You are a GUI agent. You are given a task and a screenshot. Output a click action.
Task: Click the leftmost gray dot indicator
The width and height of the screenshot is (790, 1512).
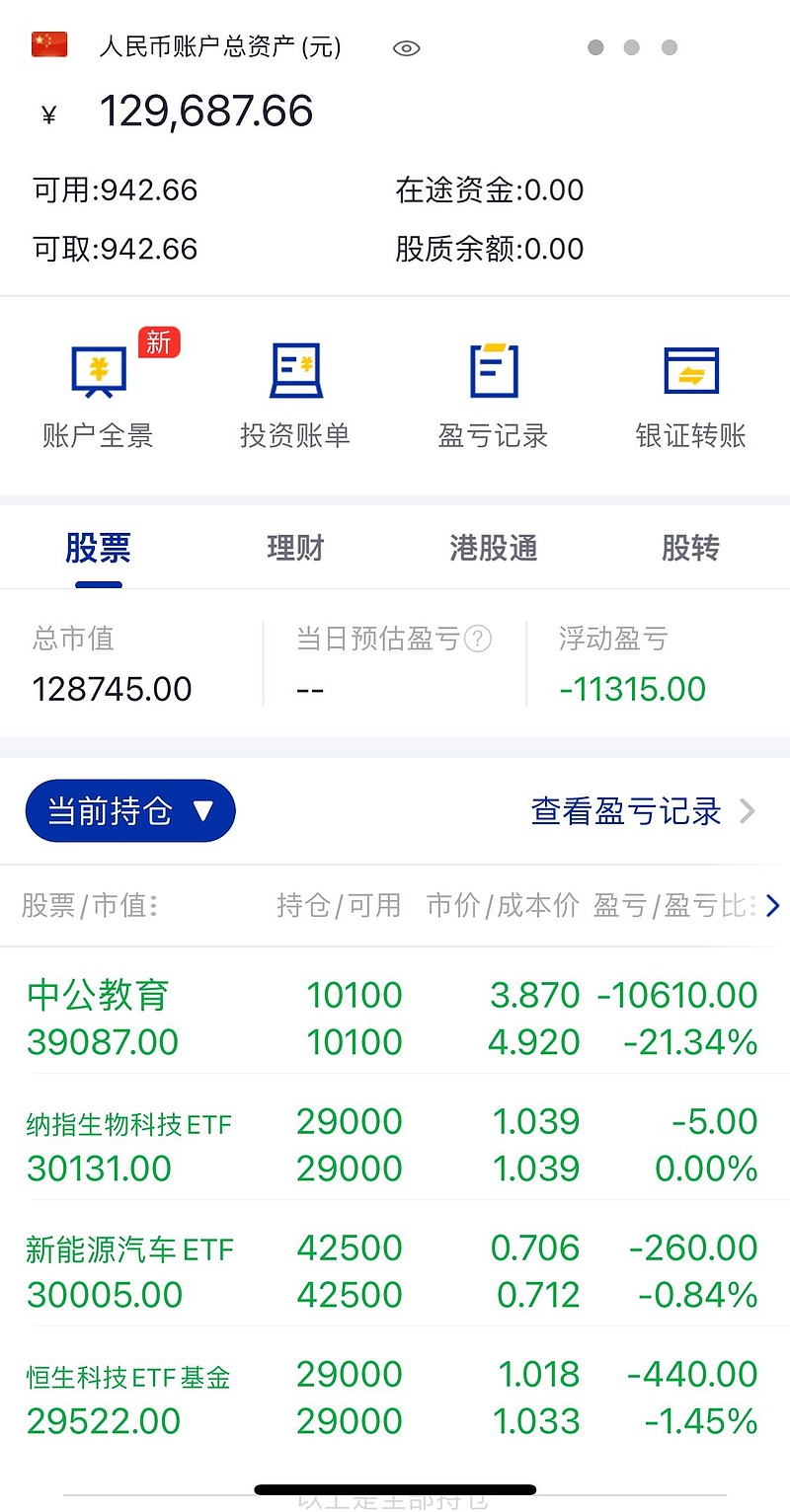click(x=593, y=47)
